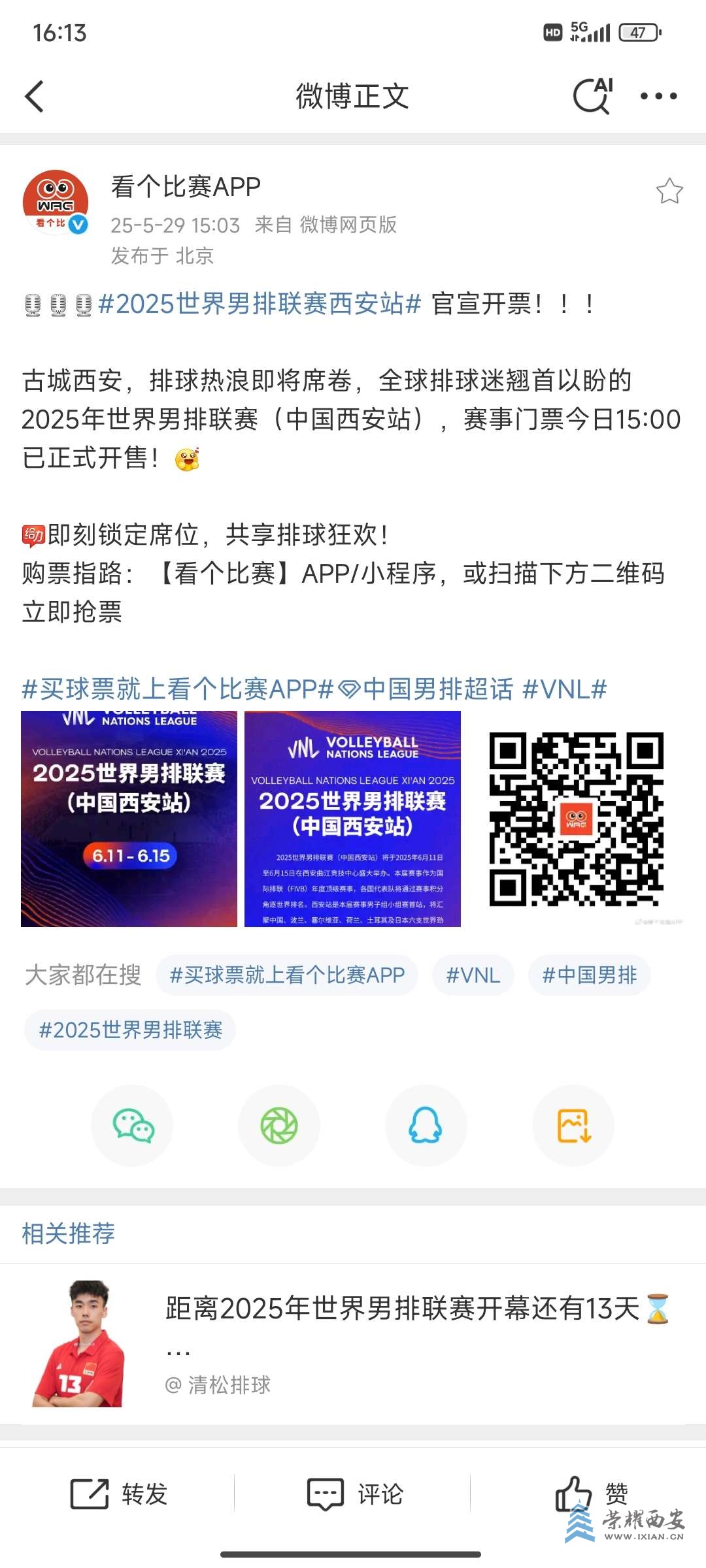Open hashtag #2025世界男排联赛西安站#
Viewport: 706px width, 1568px height.
coord(260,304)
